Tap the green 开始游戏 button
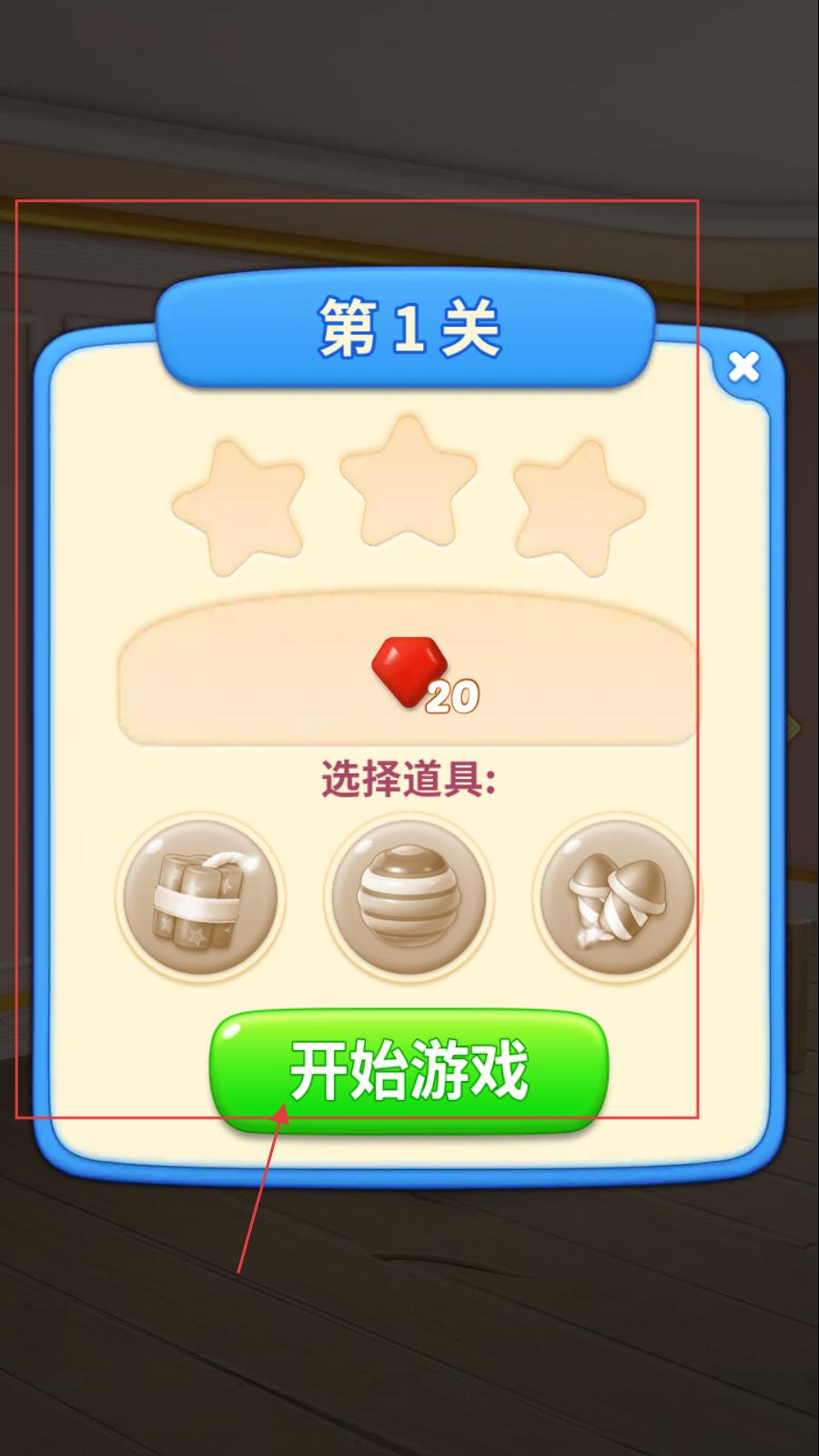 coord(409,1071)
